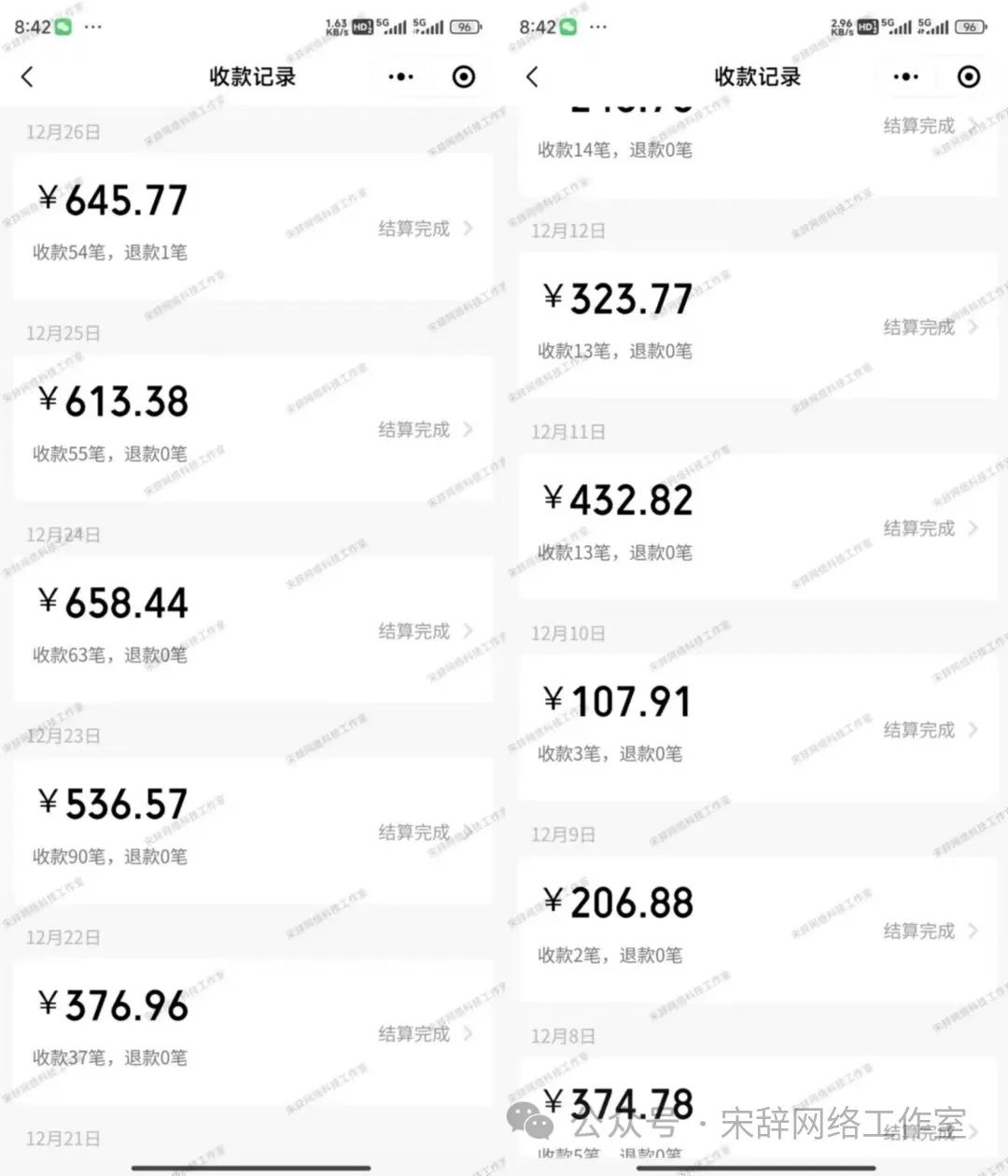Image resolution: width=1008 pixels, height=1176 pixels.
Task: Expand the ¥645.77 record chevron for 12月26日
Action: tap(470, 229)
